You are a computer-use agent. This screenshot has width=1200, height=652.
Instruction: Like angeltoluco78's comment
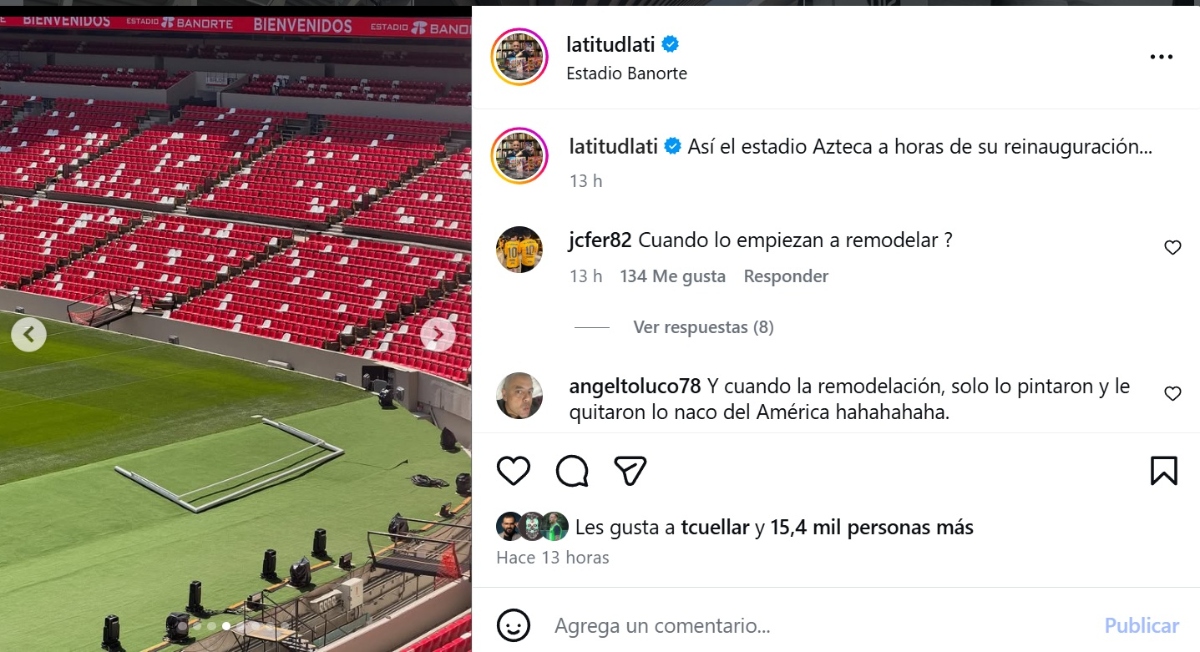pyautogui.click(x=1172, y=394)
